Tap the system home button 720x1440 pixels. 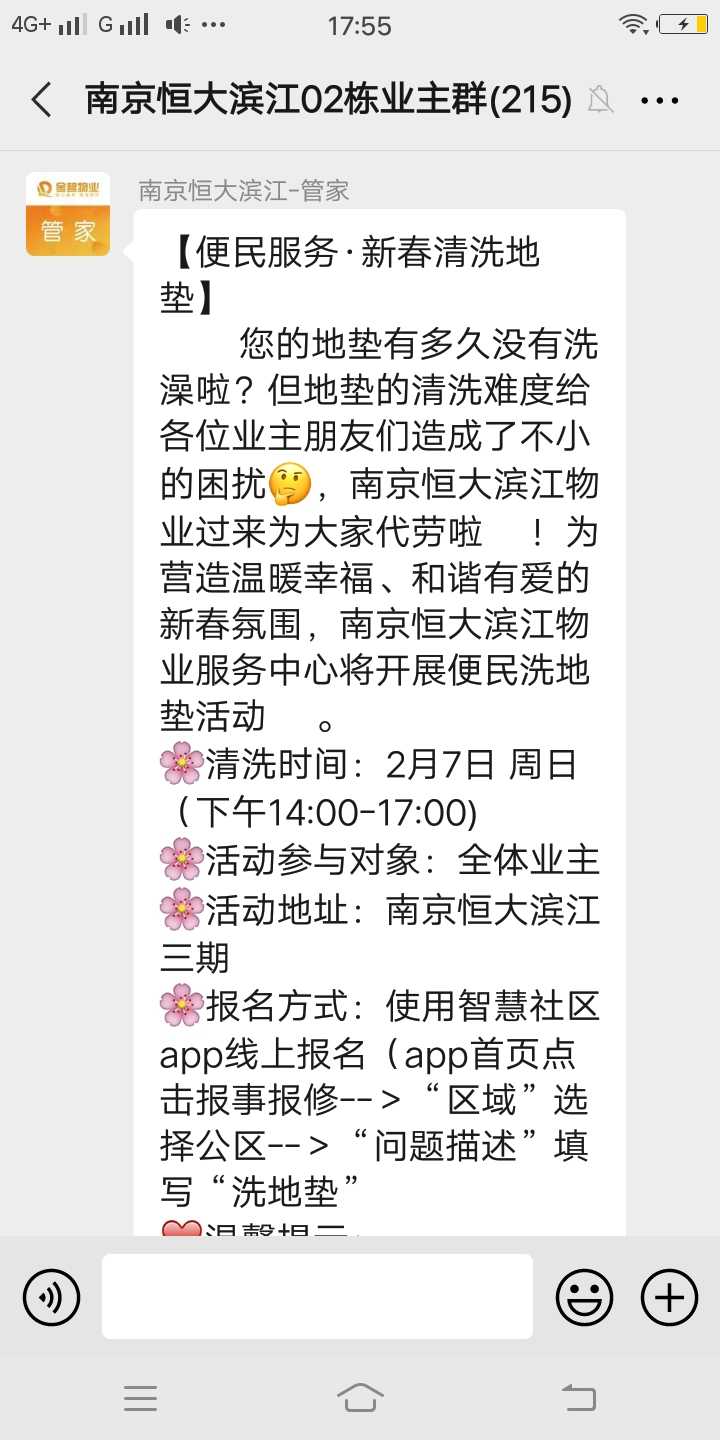[360, 1397]
